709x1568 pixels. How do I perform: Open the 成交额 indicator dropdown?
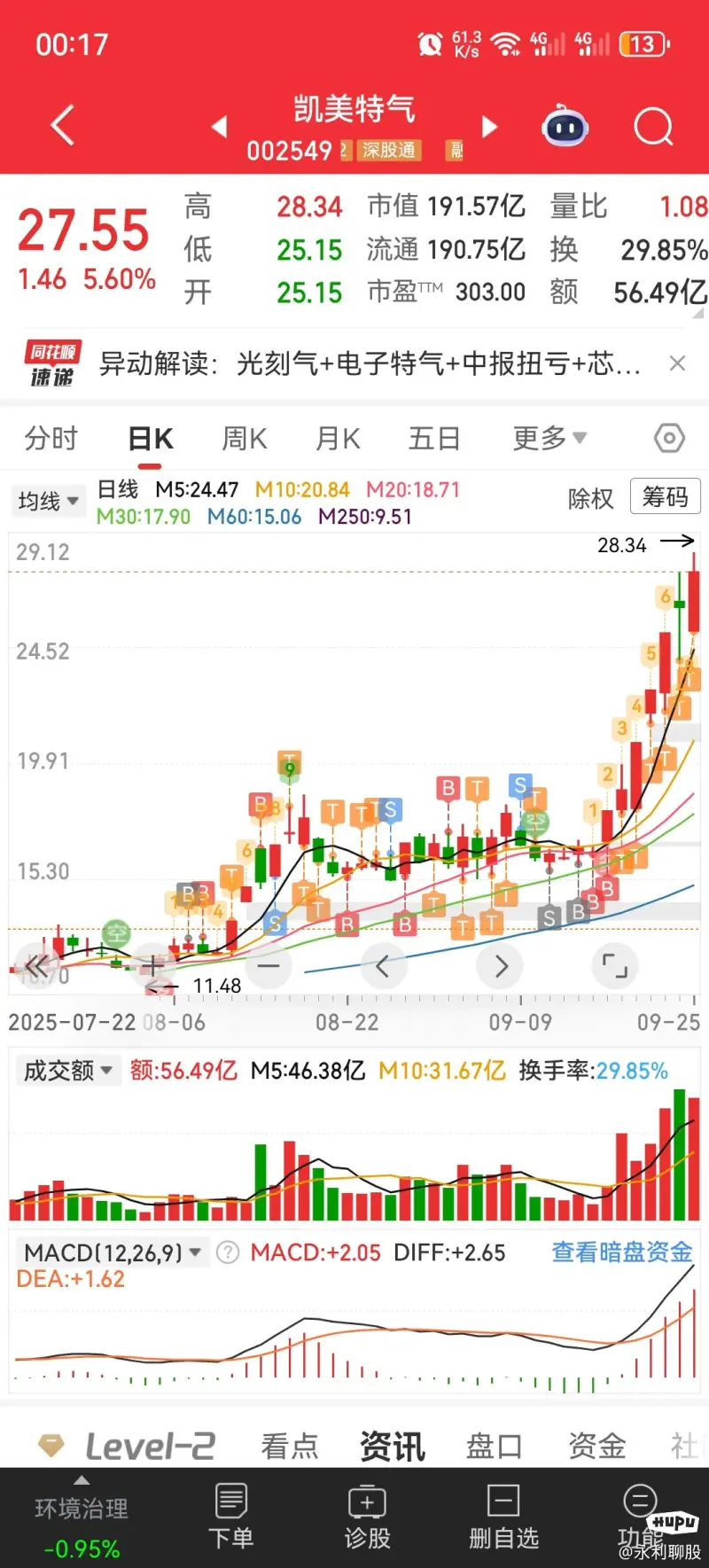coord(67,1071)
